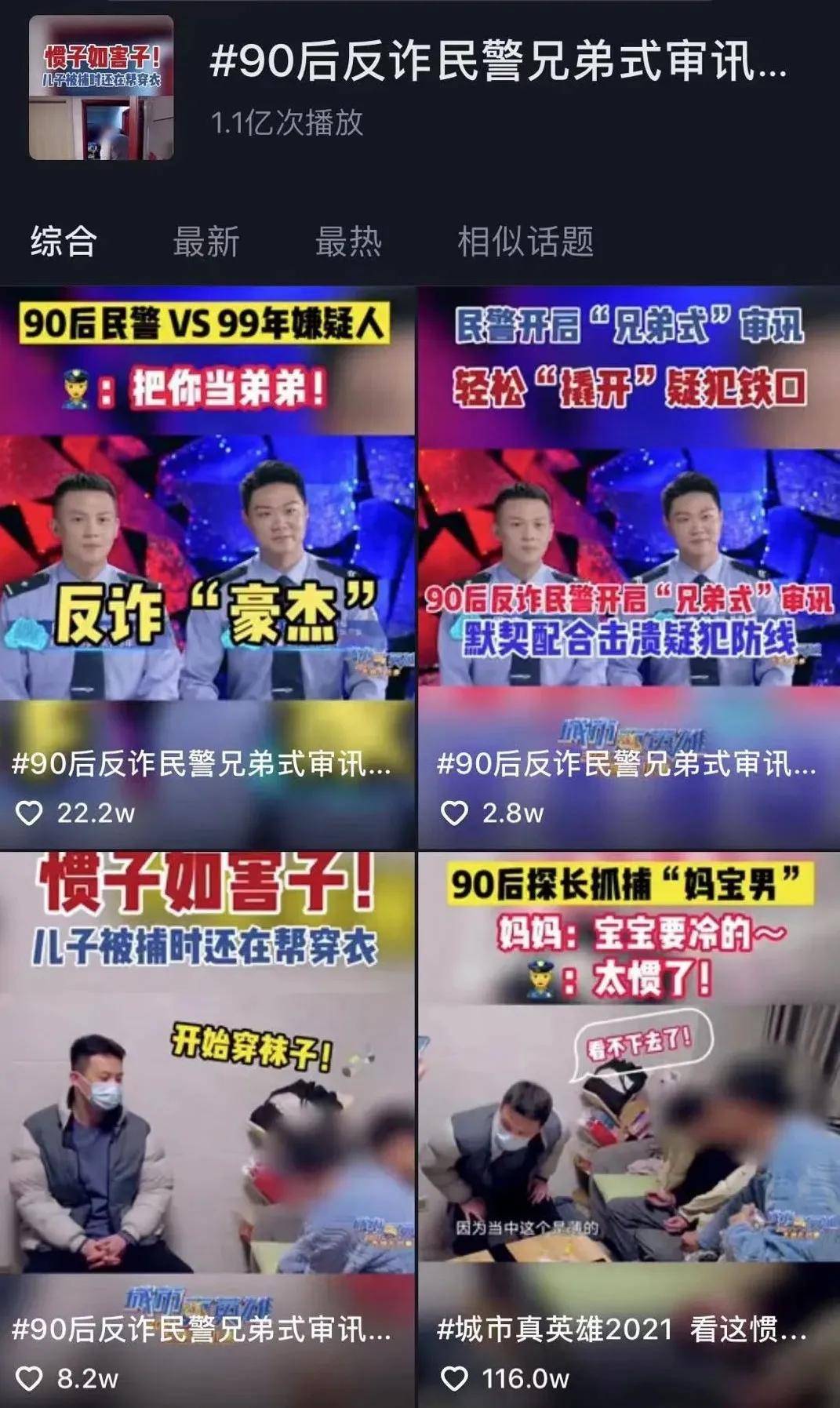Image resolution: width=840 pixels, height=1408 pixels.
Task: Like the video with 2.8w likes
Action: point(455,813)
